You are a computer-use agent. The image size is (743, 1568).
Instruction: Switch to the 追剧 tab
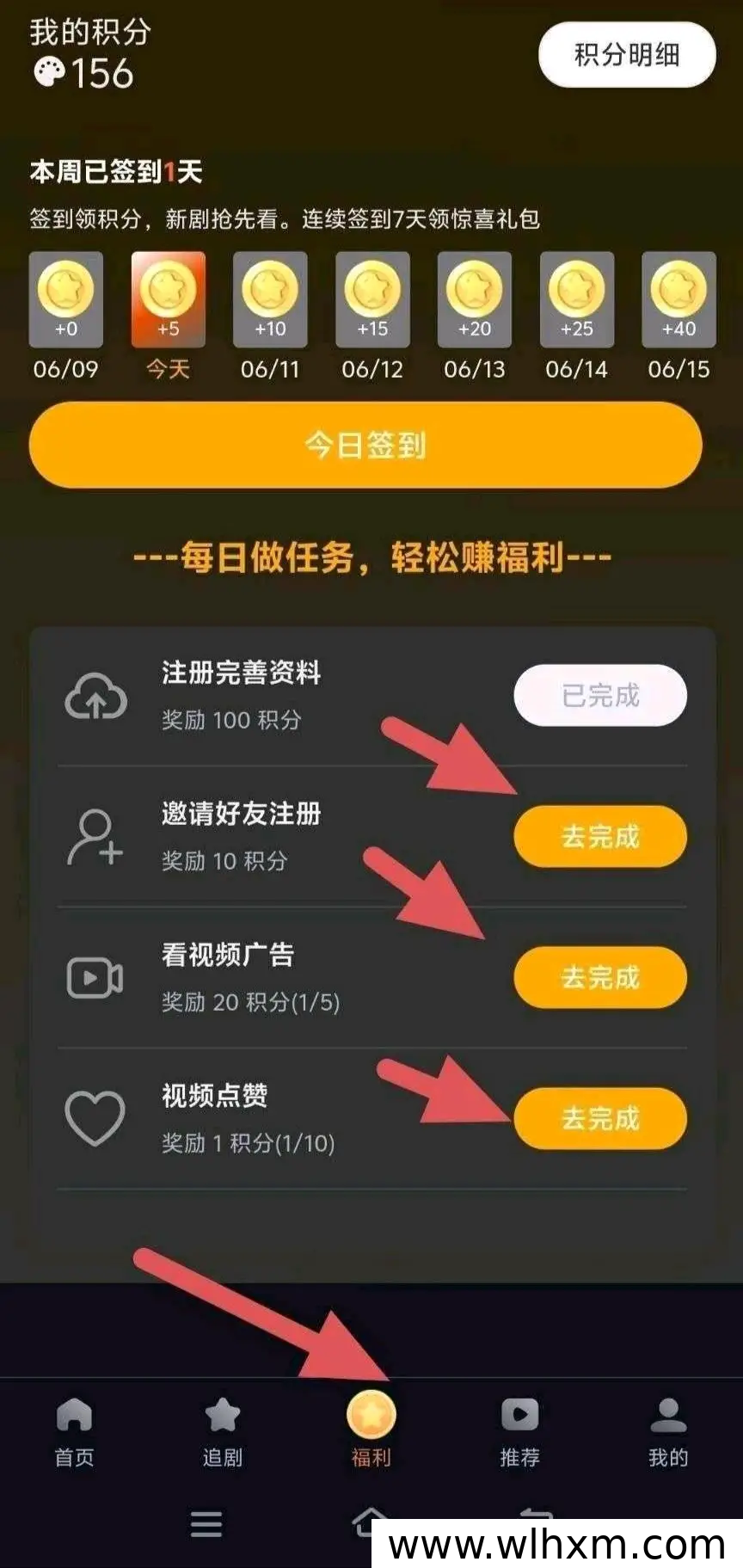tap(223, 1434)
